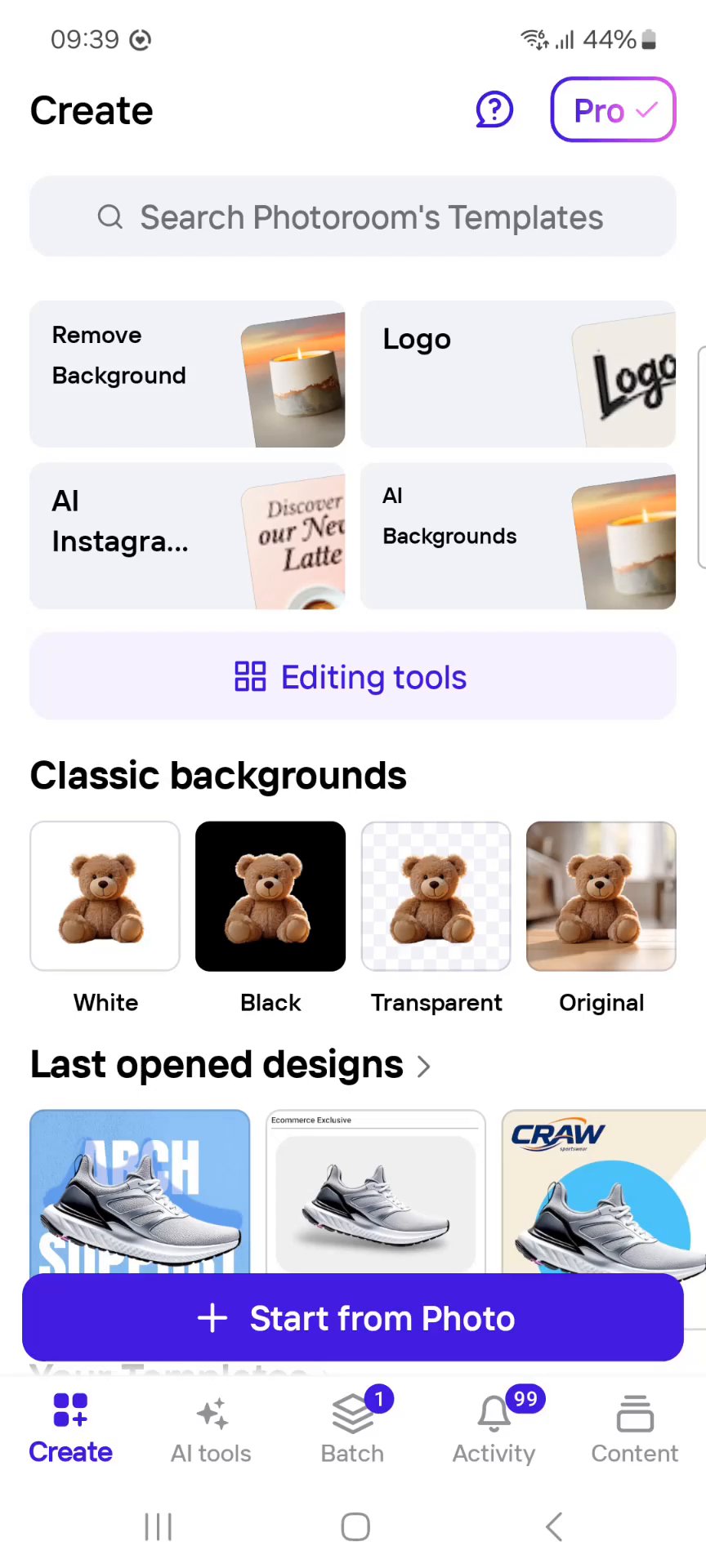Screen dimensions: 706x1568
Task: Open the AI Backgrounds card
Action: [x=518, y=536]
